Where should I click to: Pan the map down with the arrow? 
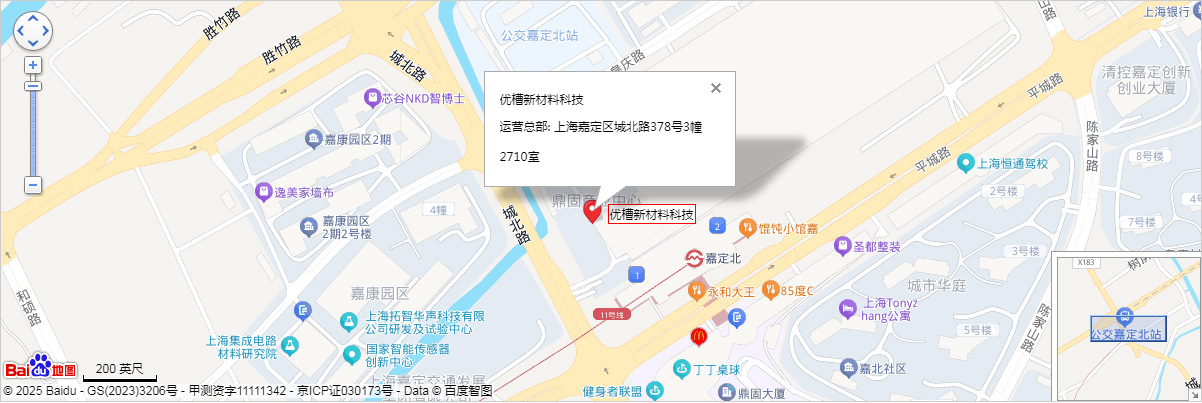click(x=33, y=44)
